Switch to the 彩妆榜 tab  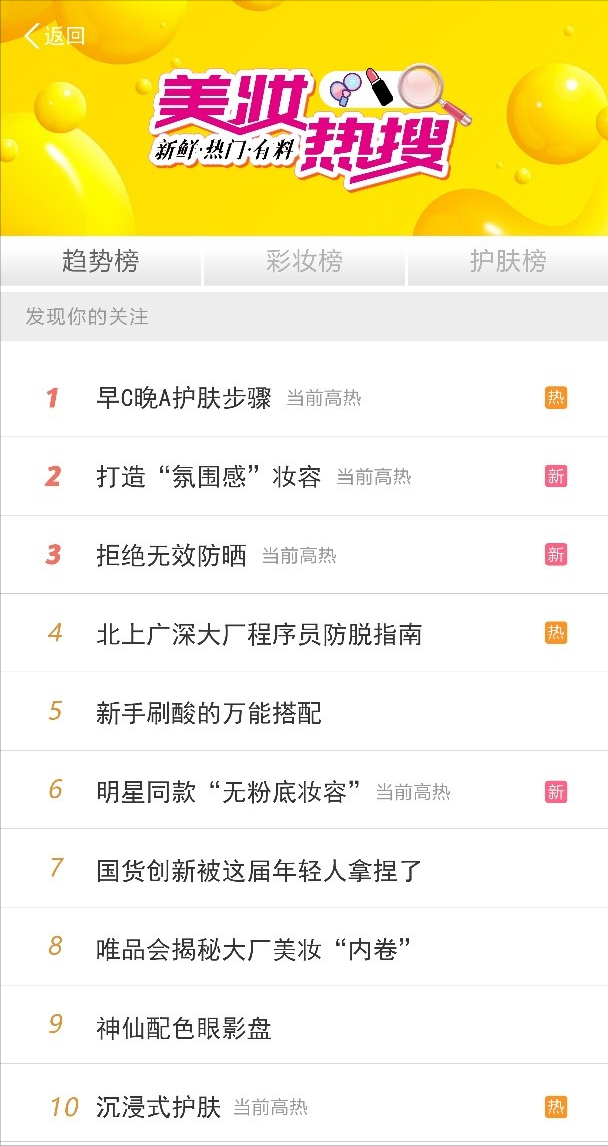(304, 262)
